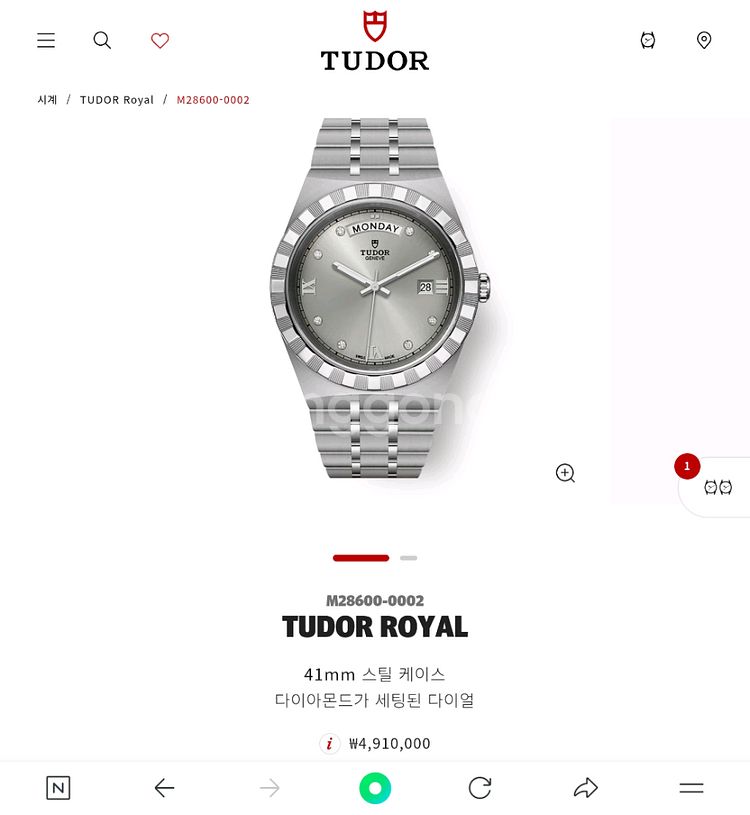
Task: Show price information icon
Action: (330, 744)
